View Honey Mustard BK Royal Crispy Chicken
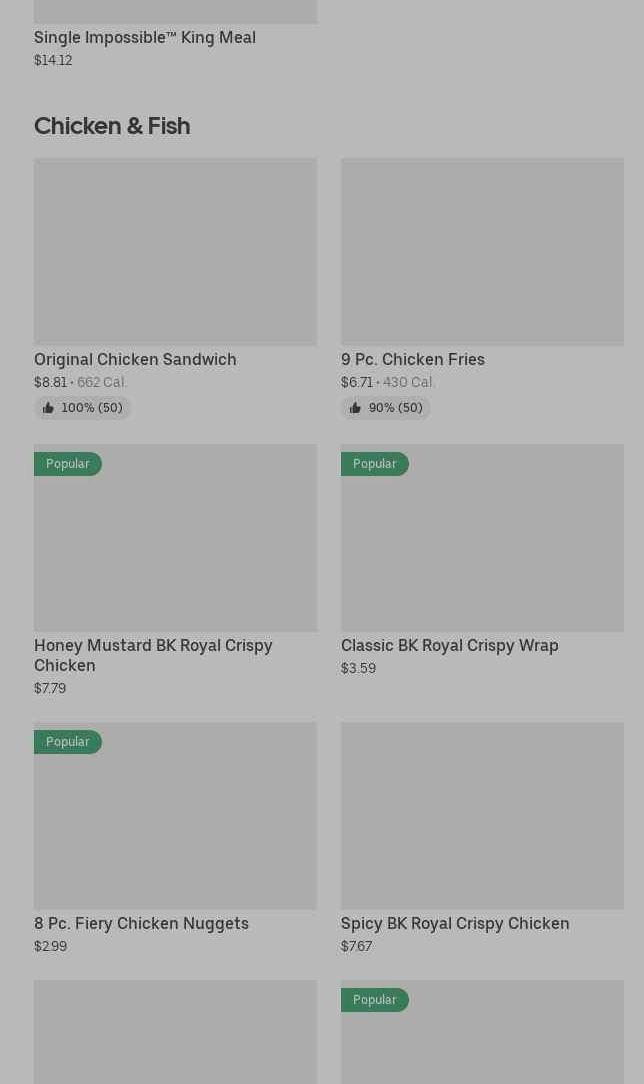 [x=176, y=570]
